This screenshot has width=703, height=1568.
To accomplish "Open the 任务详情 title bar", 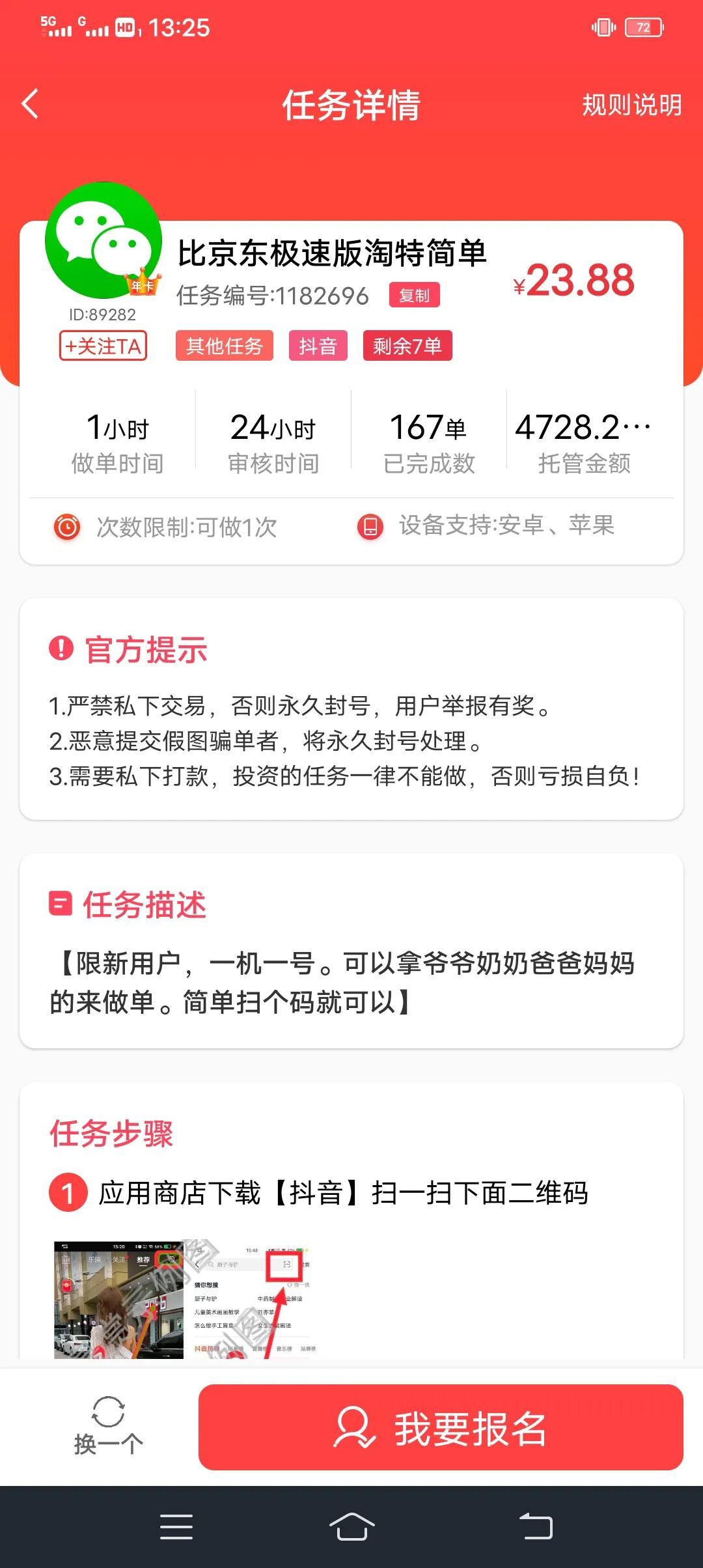I will tap(351, 104).
